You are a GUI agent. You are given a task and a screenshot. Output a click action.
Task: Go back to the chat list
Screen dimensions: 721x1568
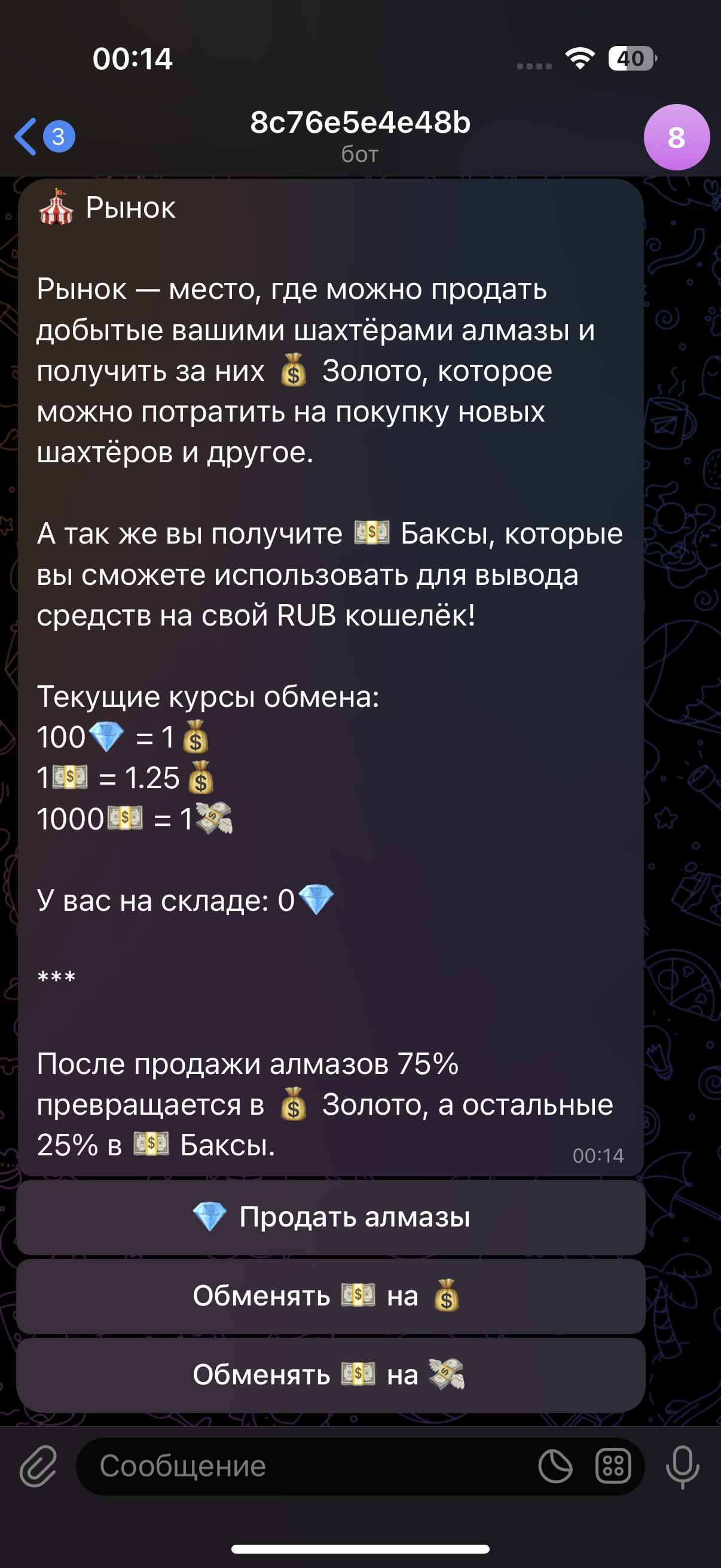pyautogui.click(x=42, y=137)
